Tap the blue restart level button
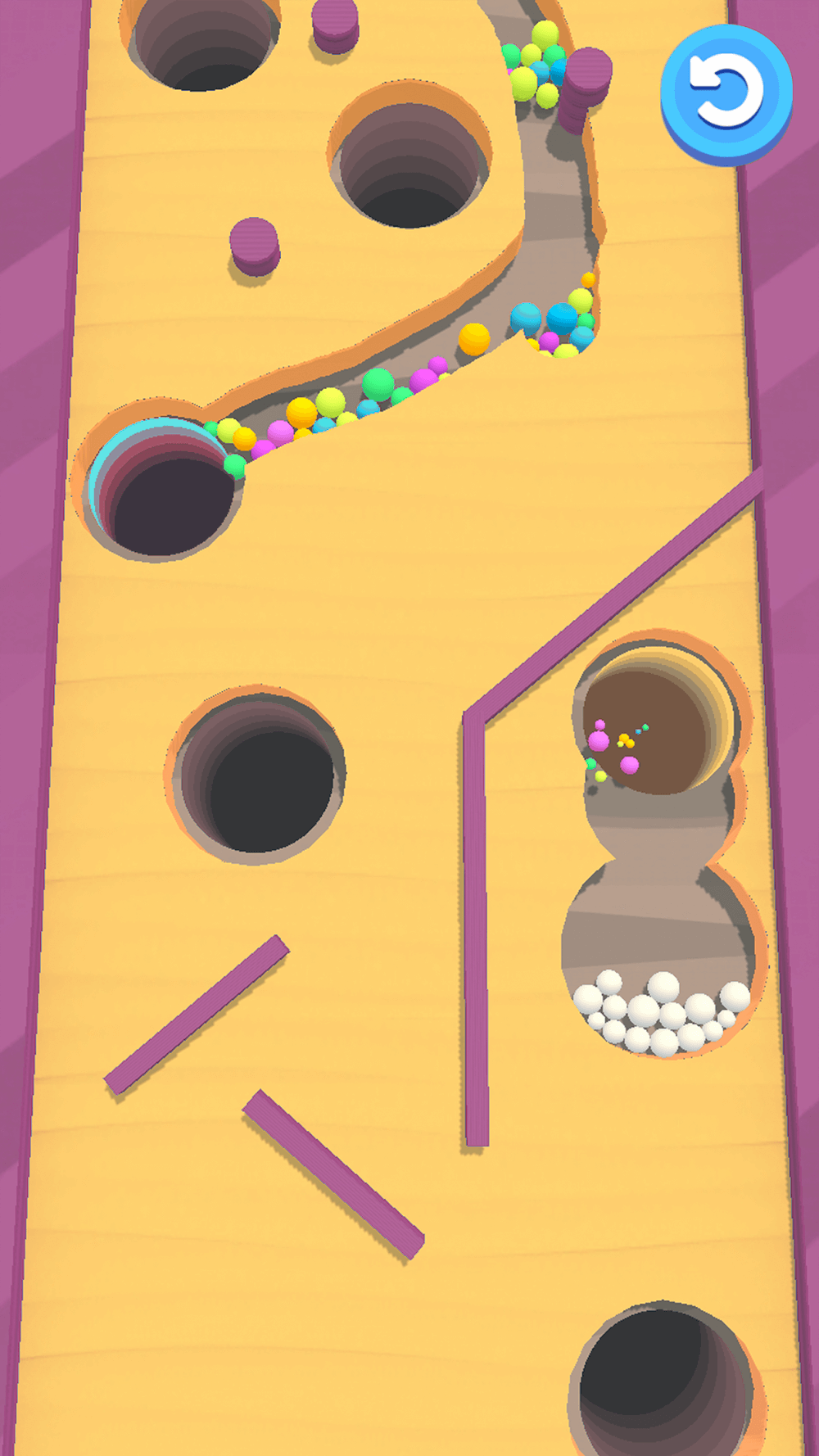Image resolution: width=819 pixels, height=1456 pixels. click(x=726, y=93)
